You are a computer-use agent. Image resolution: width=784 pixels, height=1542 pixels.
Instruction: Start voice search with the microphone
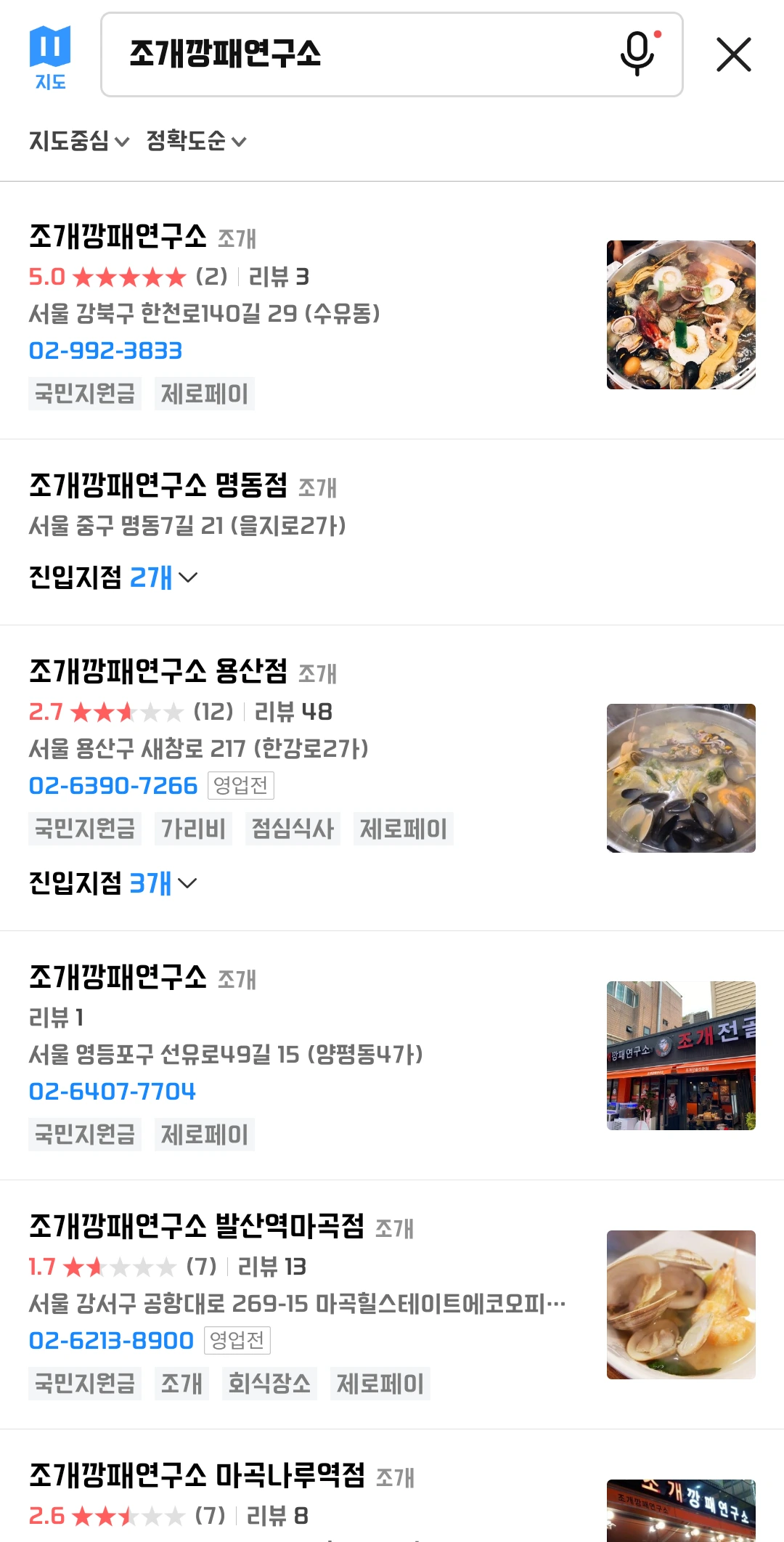point(637,54)
